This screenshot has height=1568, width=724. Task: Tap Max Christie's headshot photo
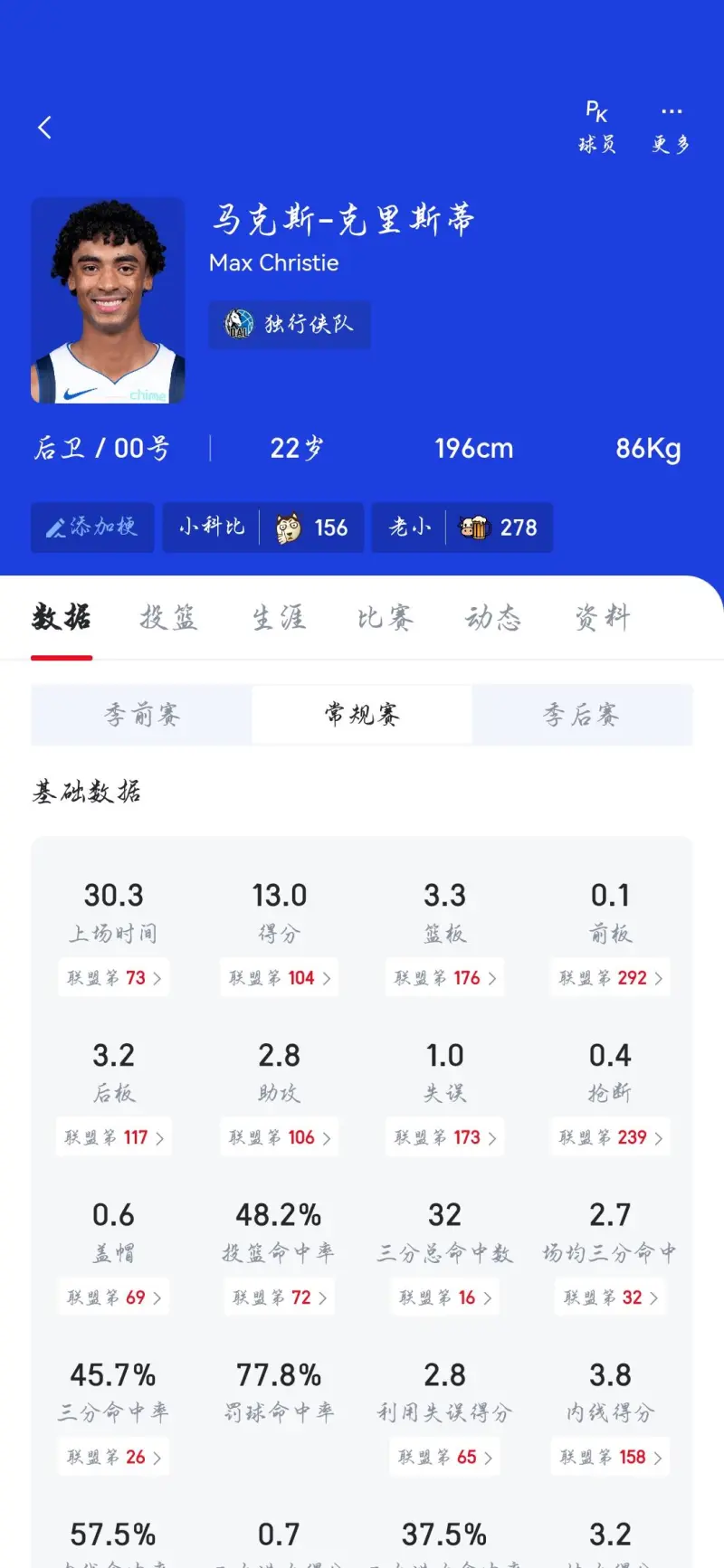[108, 300]
